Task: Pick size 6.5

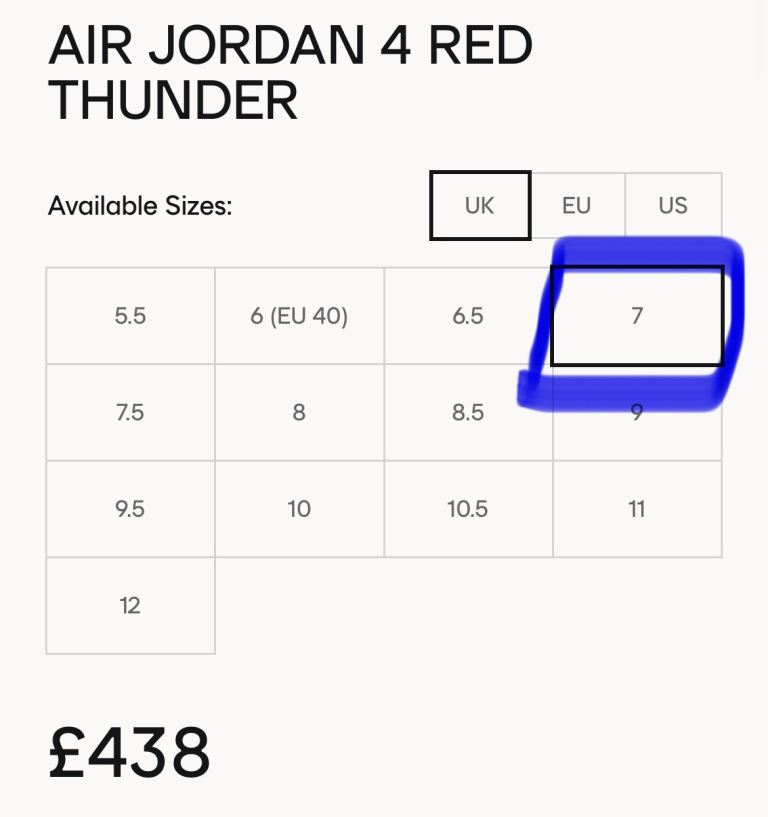Action: tap(468, 316)
